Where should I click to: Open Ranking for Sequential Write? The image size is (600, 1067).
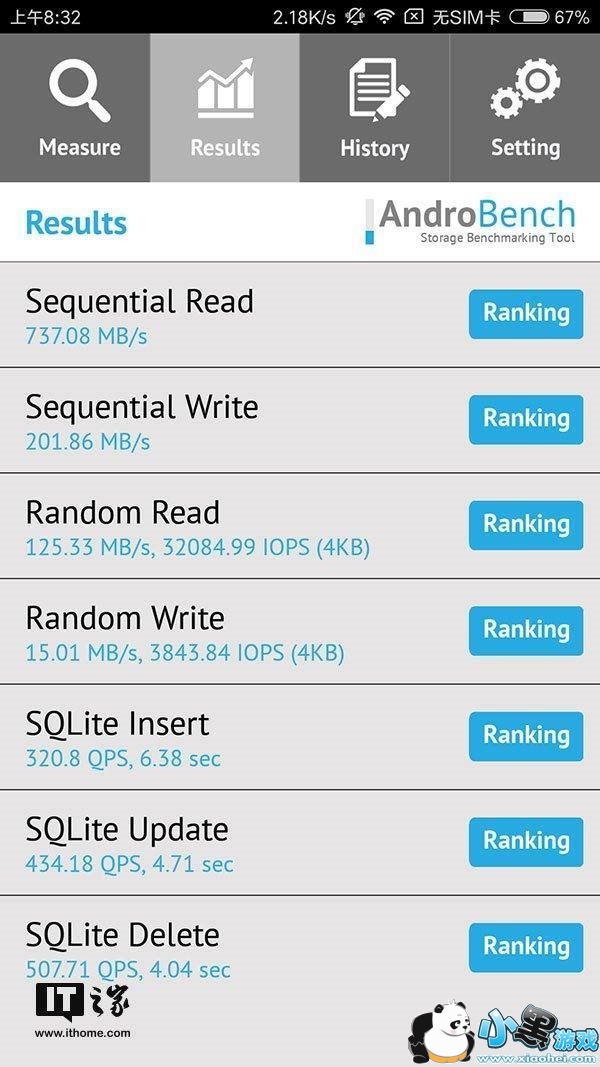(x=526, y=418)
